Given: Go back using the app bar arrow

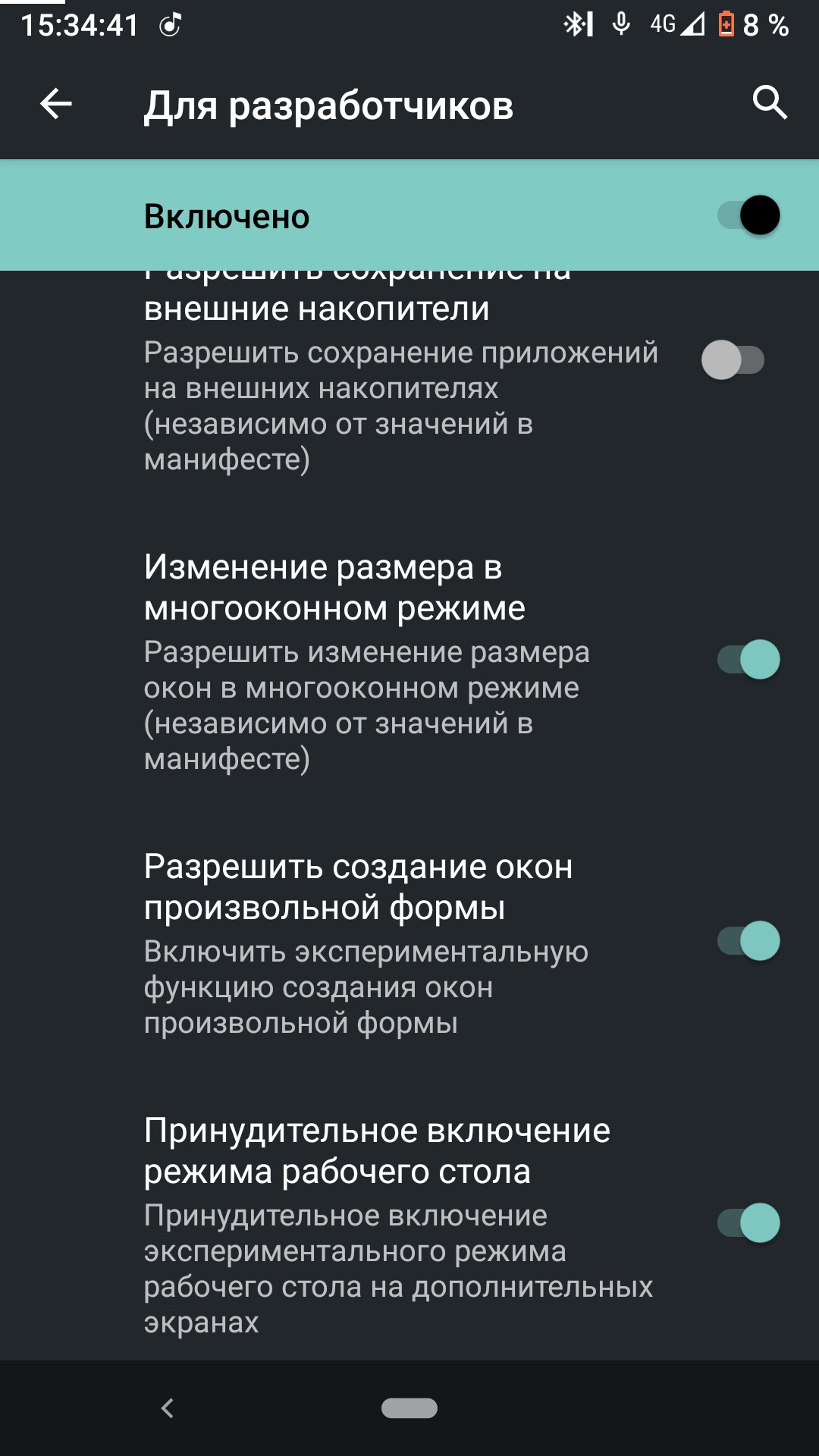Looking at the screenshot, I should point(55,103).
